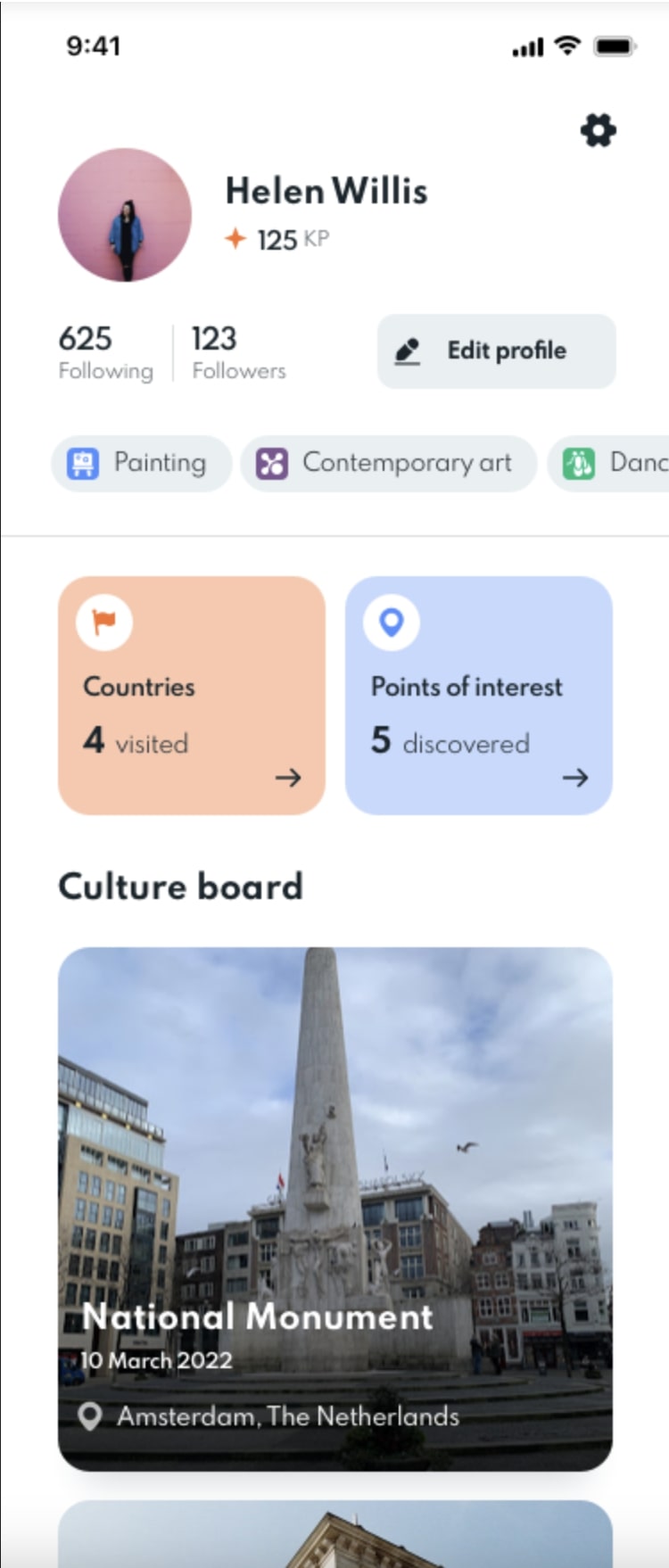Viewport: 669px width, 1568px height.
Task: Open the Points of interest card
Action: click(478, 695)
